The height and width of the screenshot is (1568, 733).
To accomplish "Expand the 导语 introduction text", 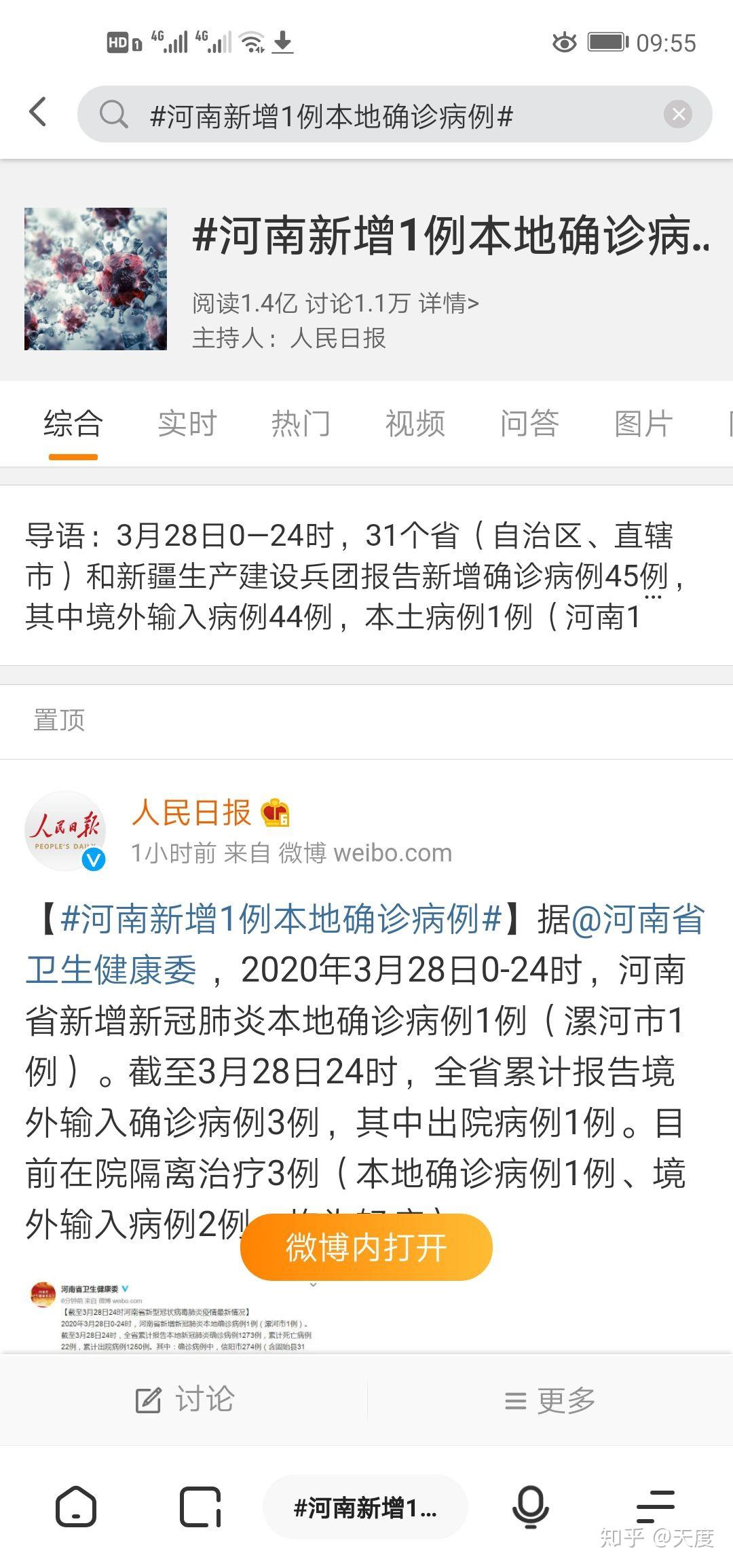I will pos(652,597).
